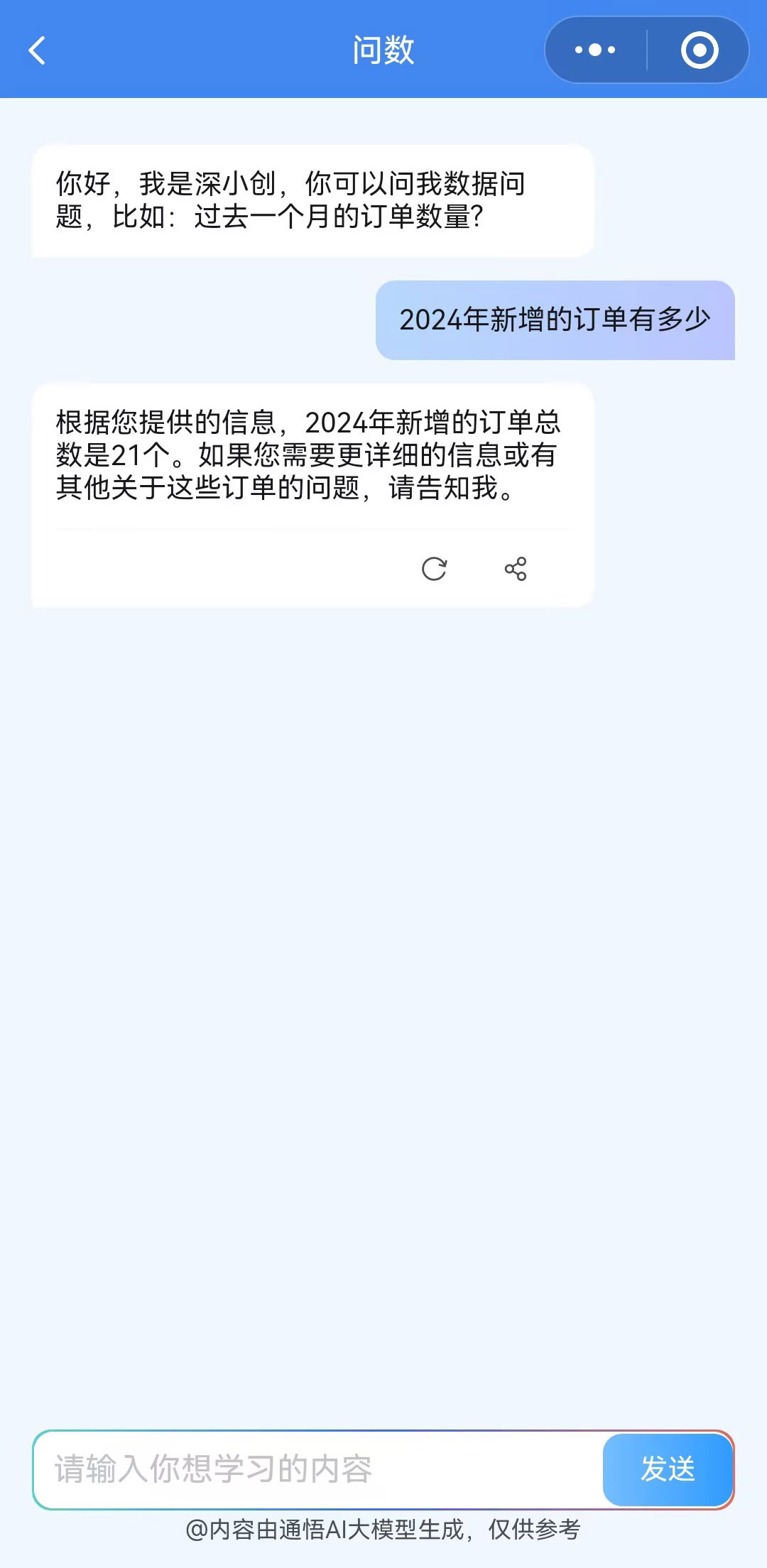Regenerate the 21个 orders answer

point(434,569)
